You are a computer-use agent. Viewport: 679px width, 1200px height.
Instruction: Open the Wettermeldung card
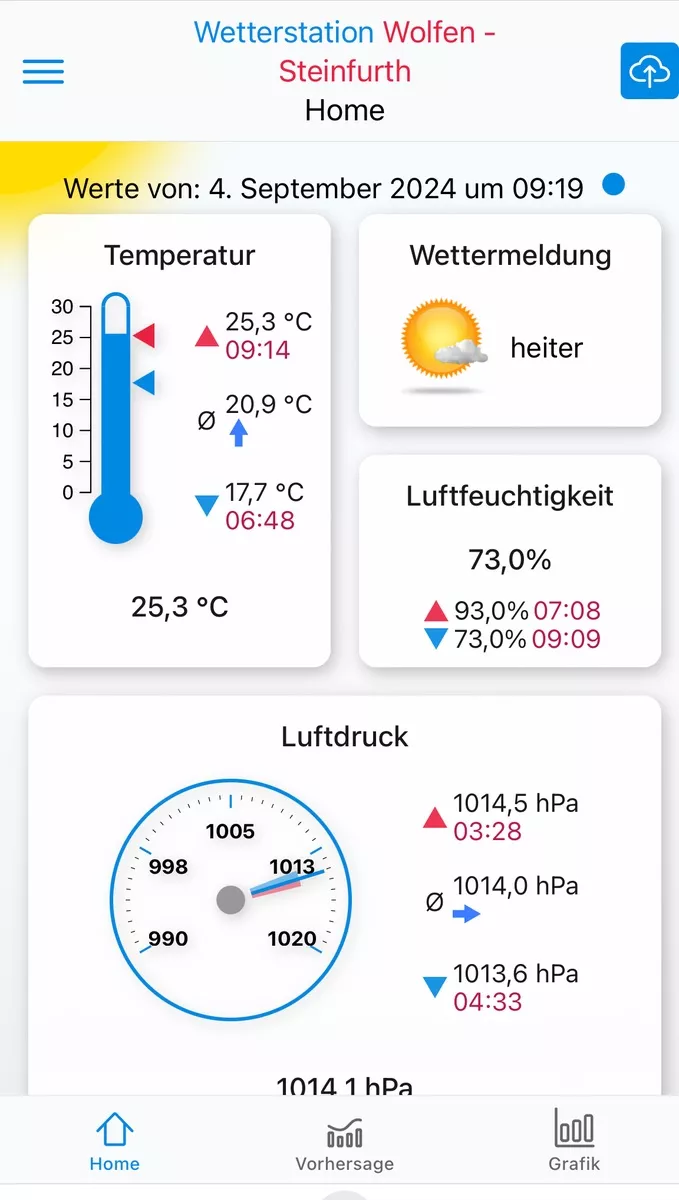click(x=510, y=320)
